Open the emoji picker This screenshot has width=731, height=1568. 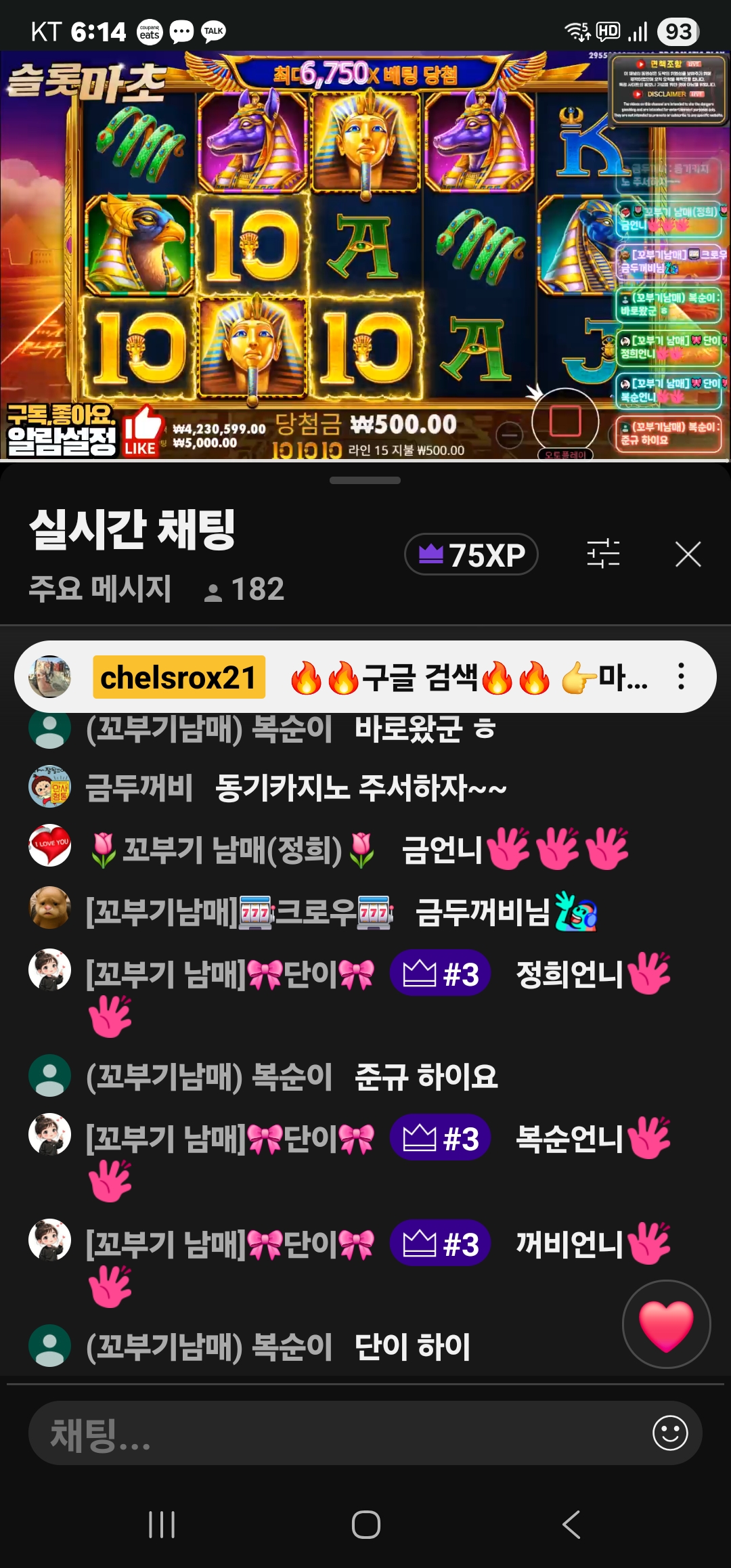click(x=670, y=1433)
